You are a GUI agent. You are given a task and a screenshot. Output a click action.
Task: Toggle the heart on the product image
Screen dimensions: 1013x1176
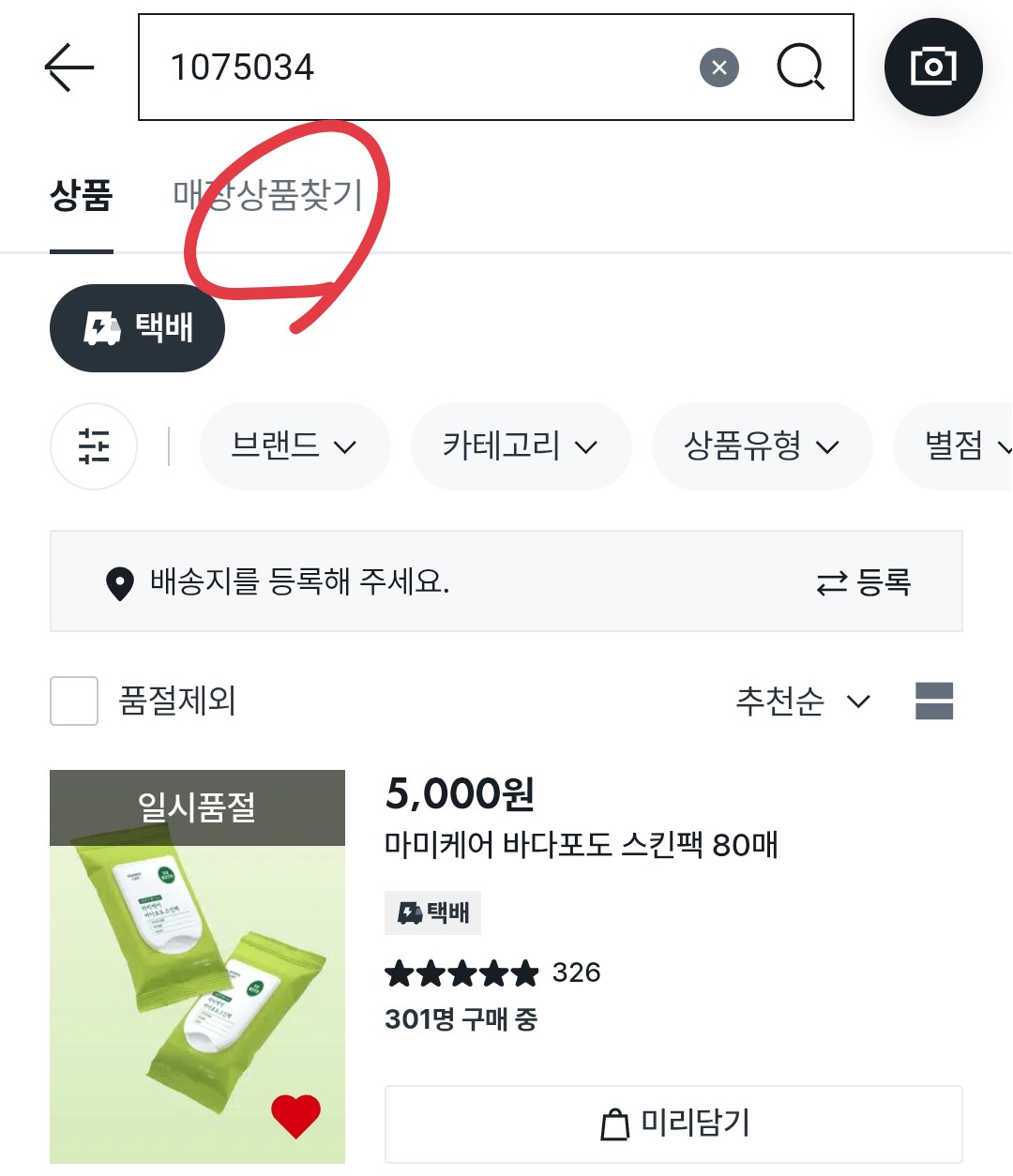tap(295, 1115)
